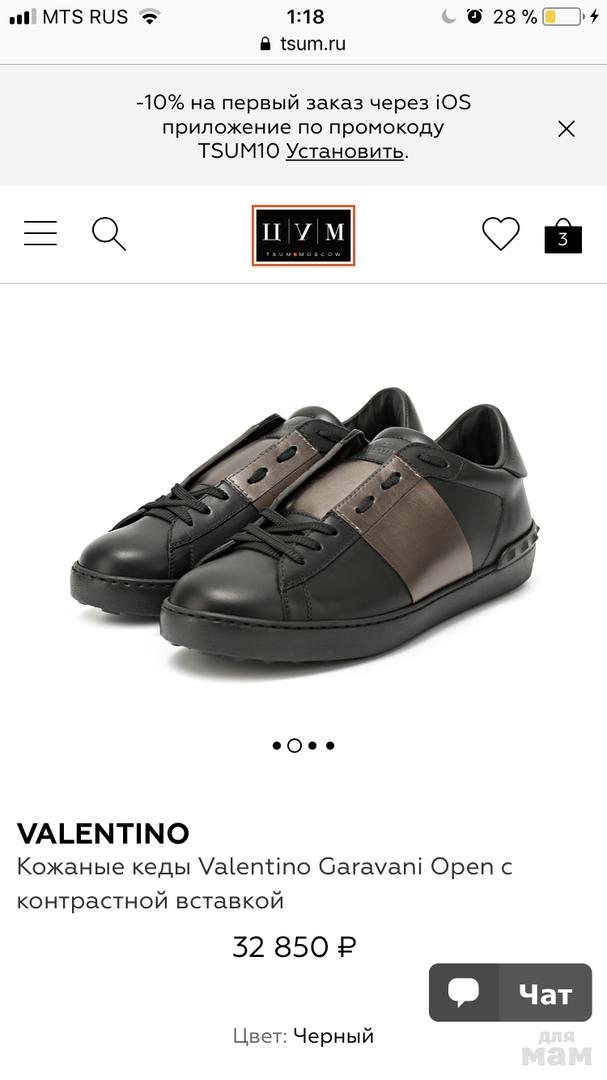
Task: Open the hamburger menu
Action: pos(41,234)
